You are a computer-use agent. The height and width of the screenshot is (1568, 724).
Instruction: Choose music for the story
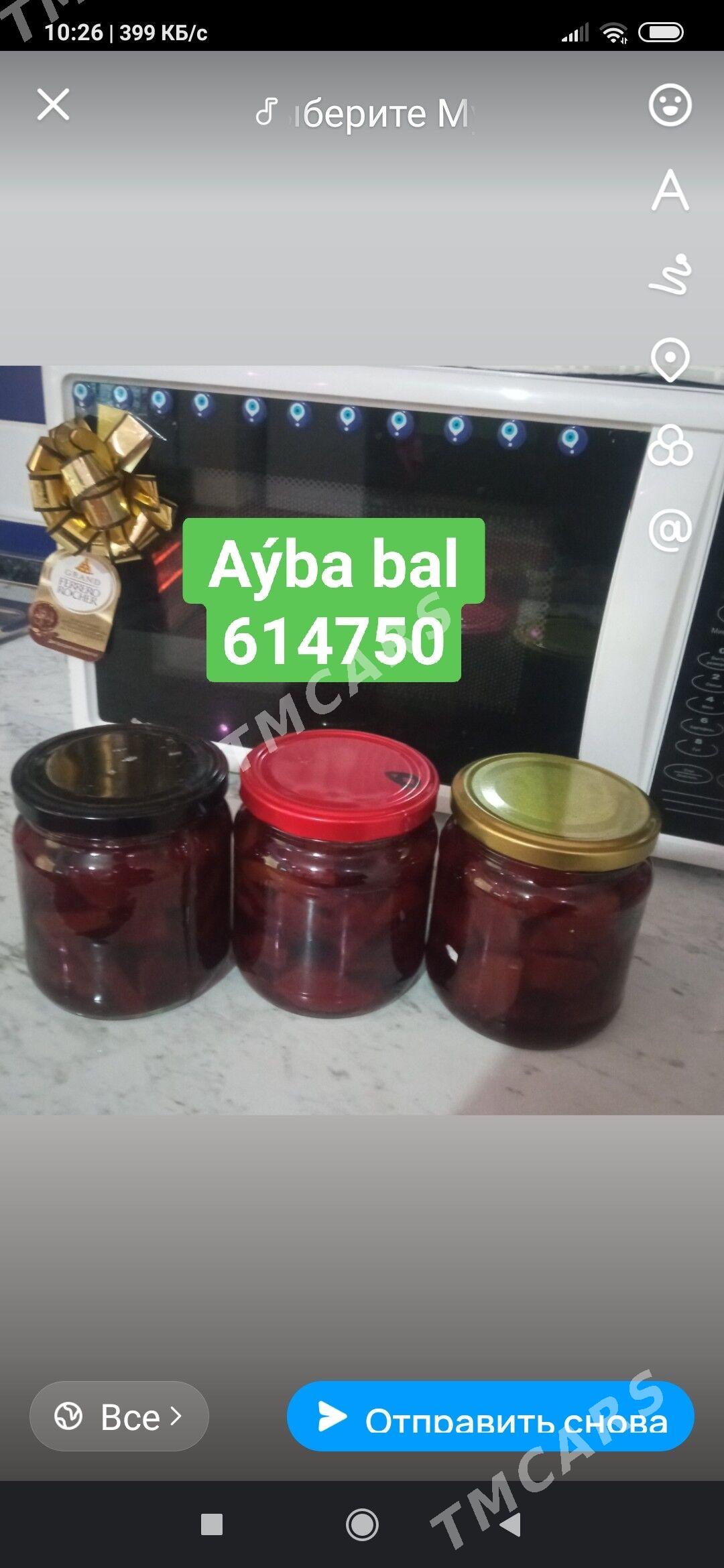(x=365, y=113)
